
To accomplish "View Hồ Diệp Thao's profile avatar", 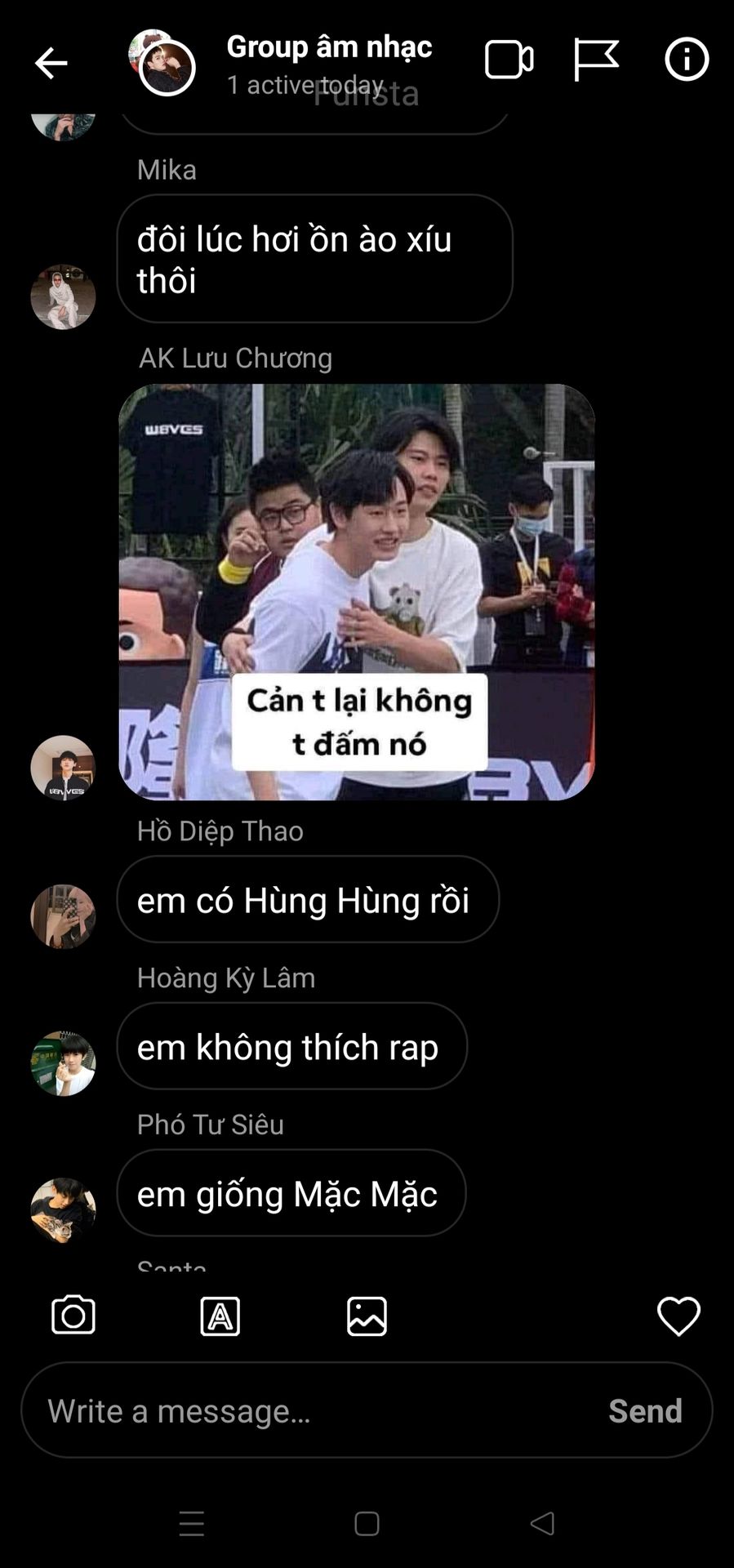I will pyautogui.click(x=63, y=916).
